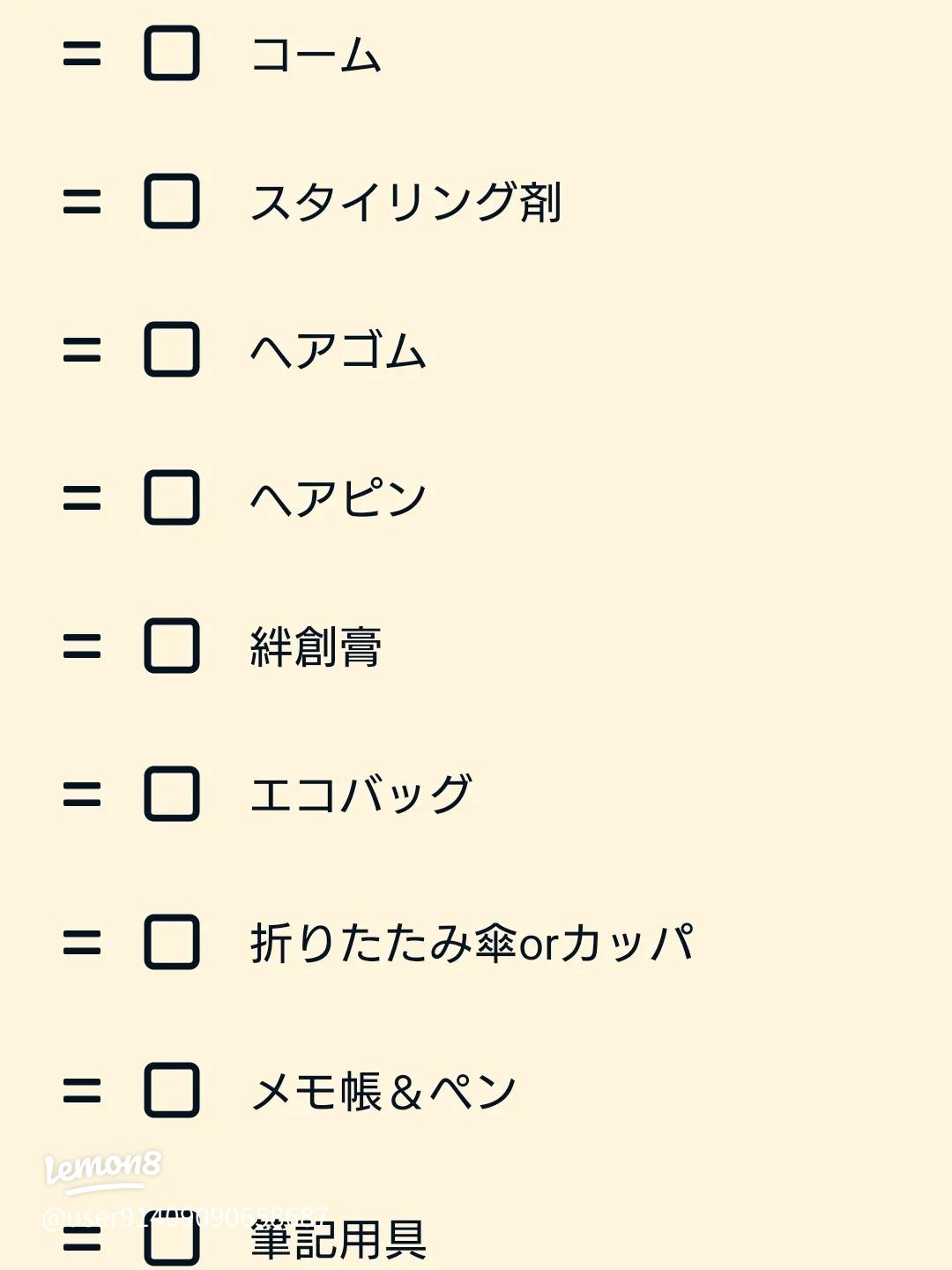952x1270 pixels.
Task: Click the drag handle beside ヘアピン
Action: click(x=81, y=498)
